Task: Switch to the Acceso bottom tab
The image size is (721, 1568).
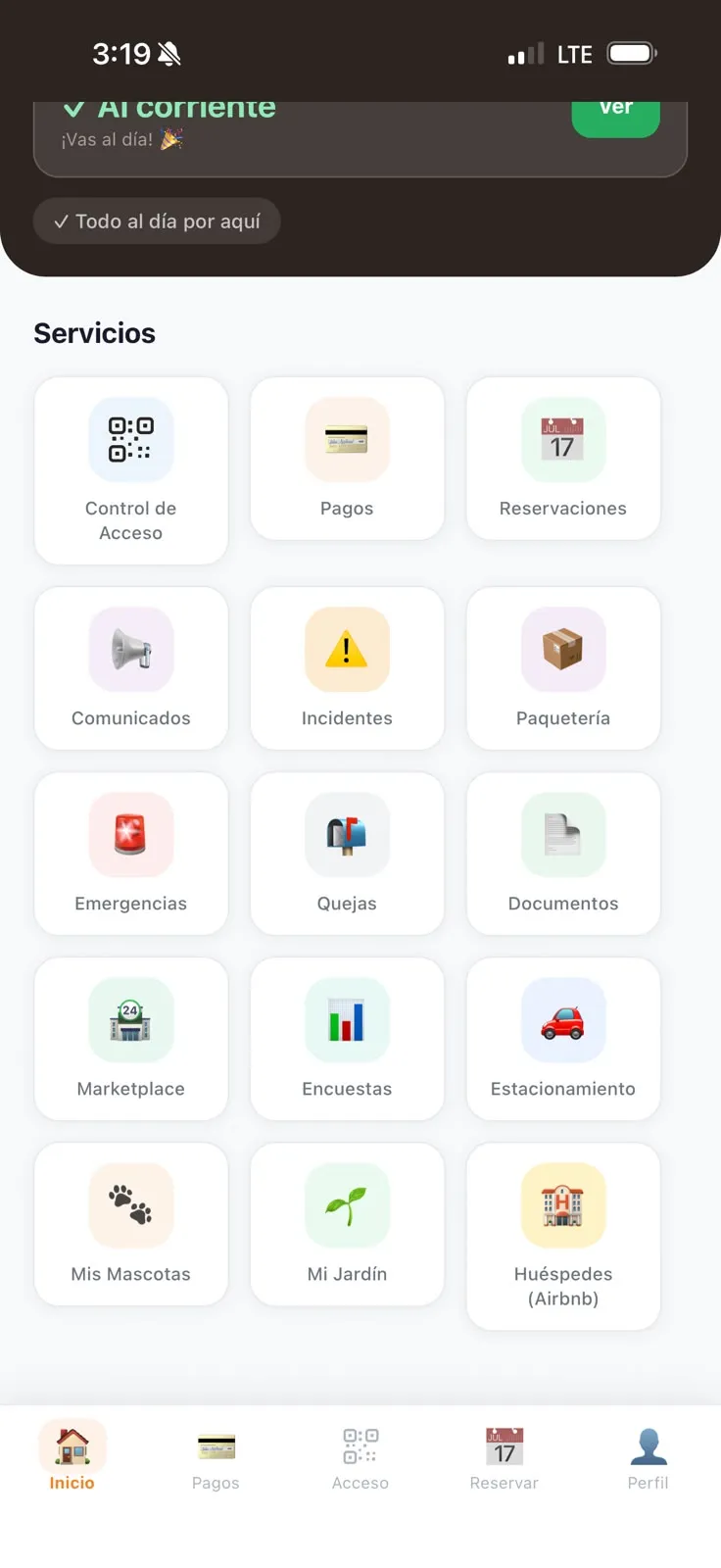Action: pos(360,1458)
